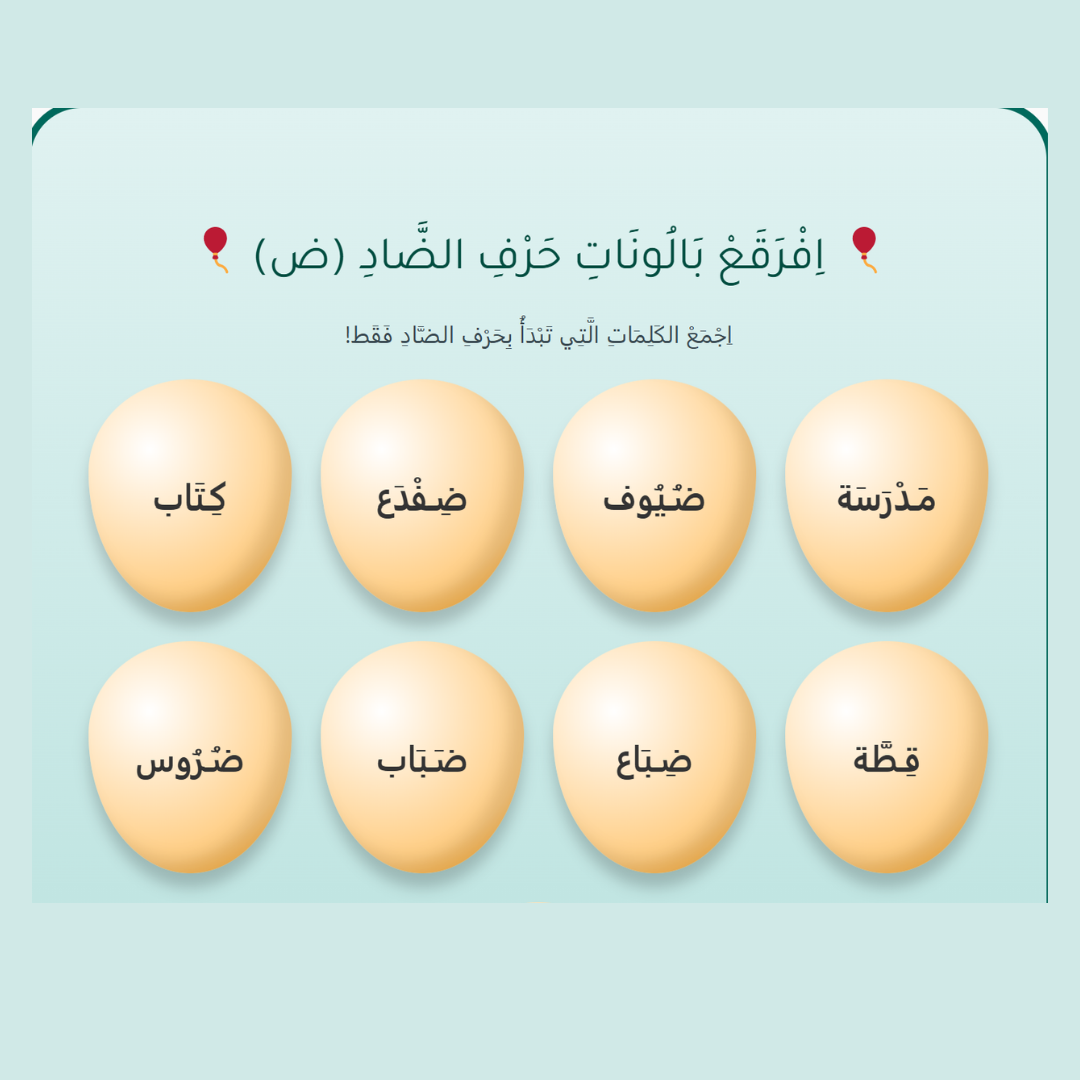Pop the balloon labeled ضُيُوف
Viewport: 1080px width, 1080px height.
pos(654,496)
